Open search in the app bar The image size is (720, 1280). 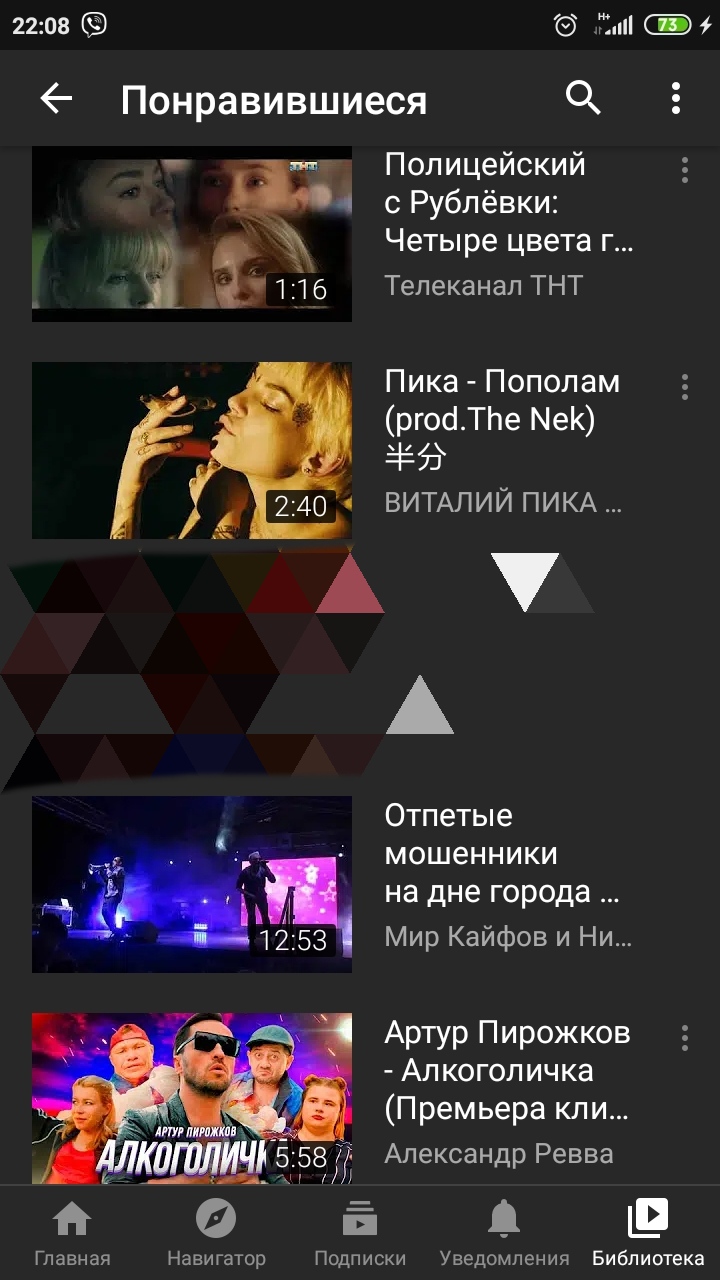[583, 98]
